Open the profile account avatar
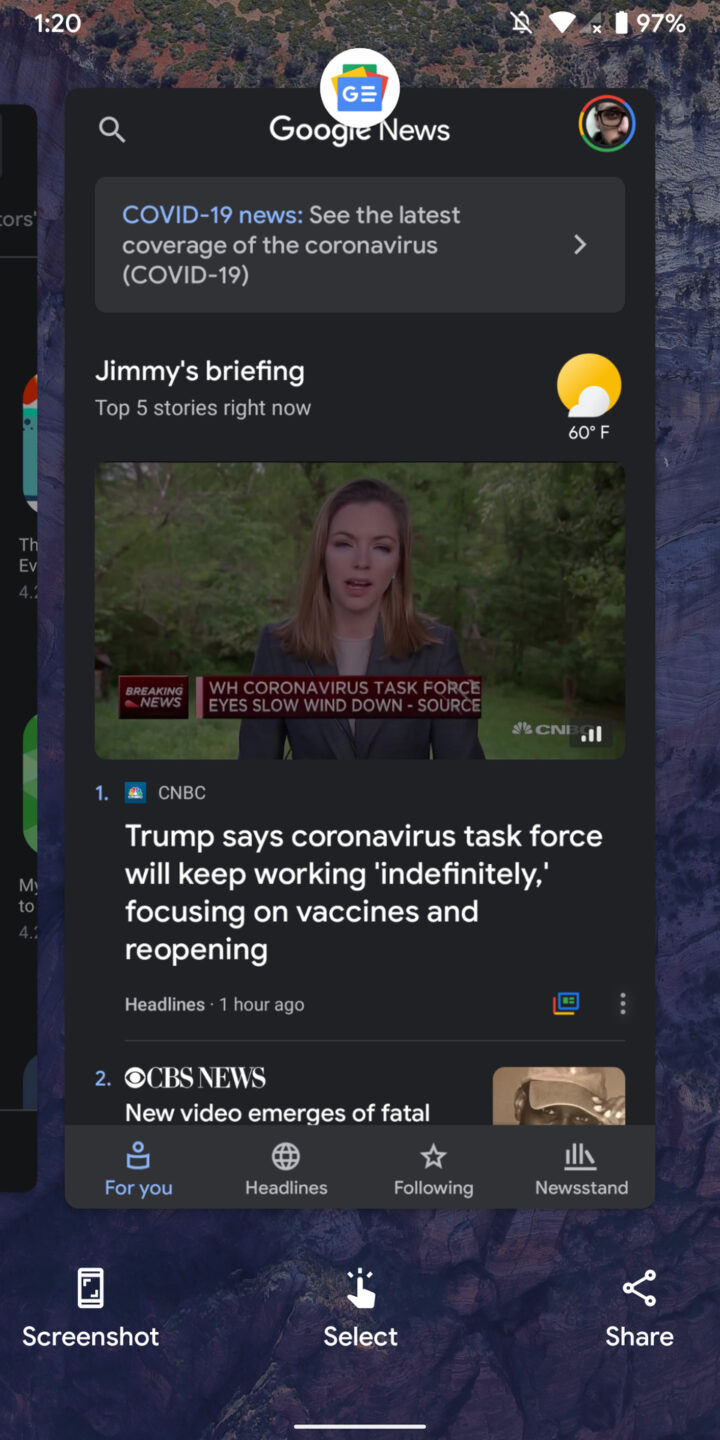The height and width of the screenshot is (1440, 720). (x=607, y=124)
